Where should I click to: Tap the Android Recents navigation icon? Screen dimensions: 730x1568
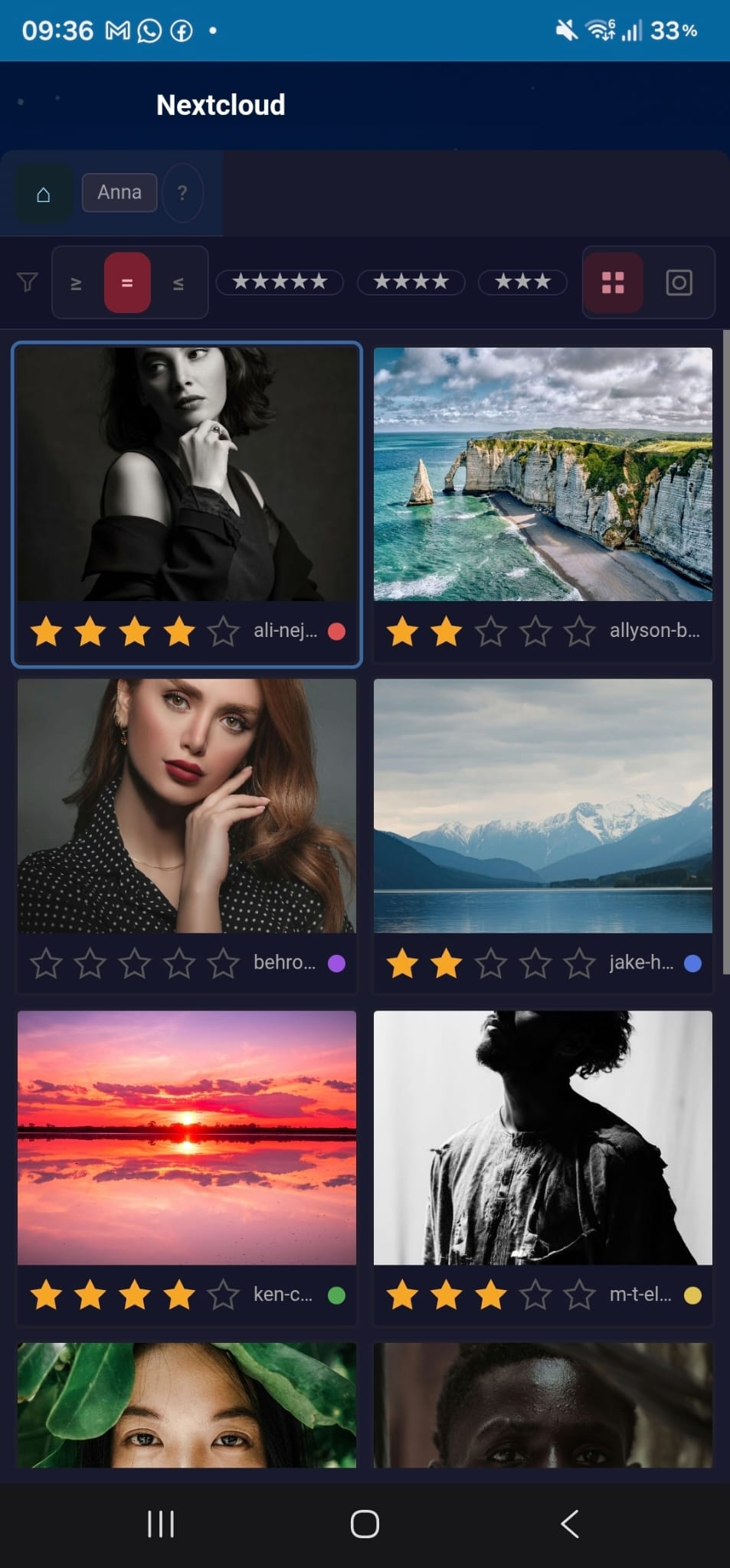[x=160, y=1524]
